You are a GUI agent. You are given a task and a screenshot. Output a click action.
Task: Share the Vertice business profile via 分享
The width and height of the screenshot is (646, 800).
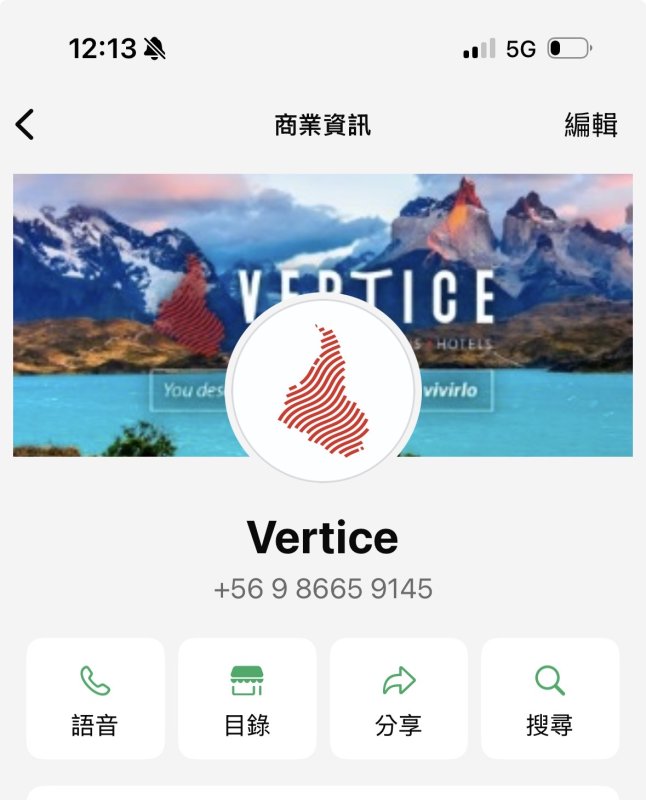[x=399, y=698]
